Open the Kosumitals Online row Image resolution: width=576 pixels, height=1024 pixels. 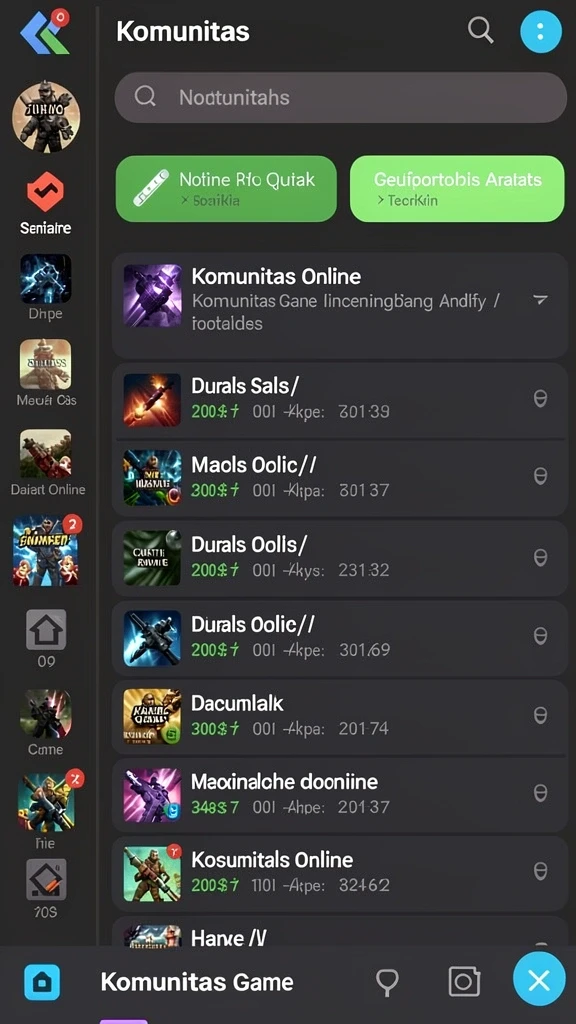point(340,873)
